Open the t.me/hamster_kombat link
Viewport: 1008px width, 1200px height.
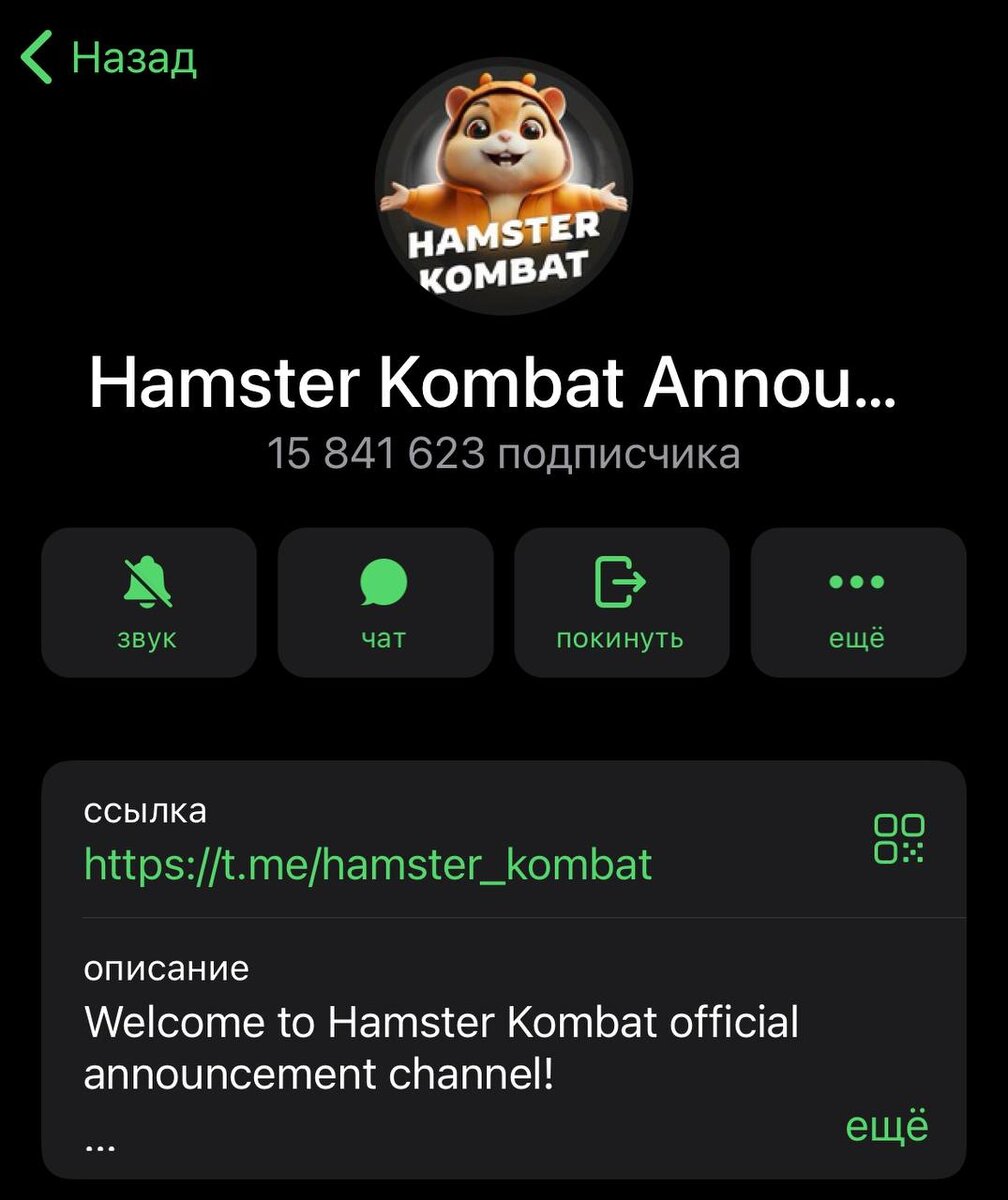click(x=368, y=863)
